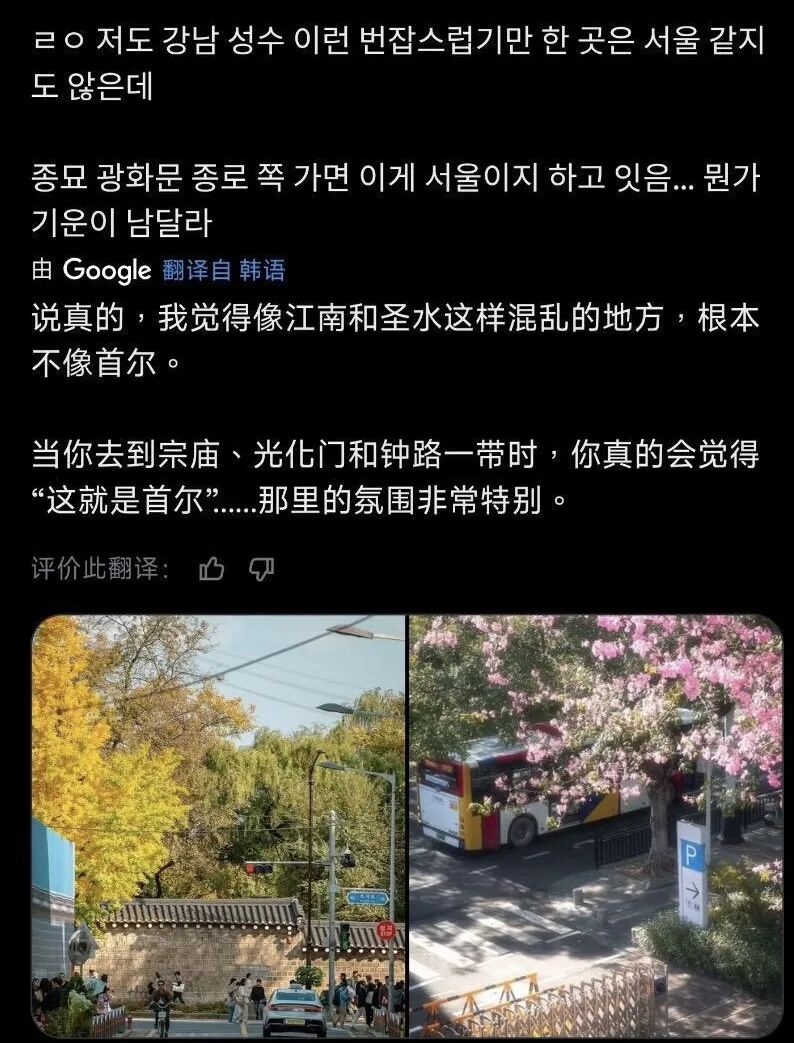Open the photo of yellow autumn trees
The image size is (794, 1043).
[218, 826]
